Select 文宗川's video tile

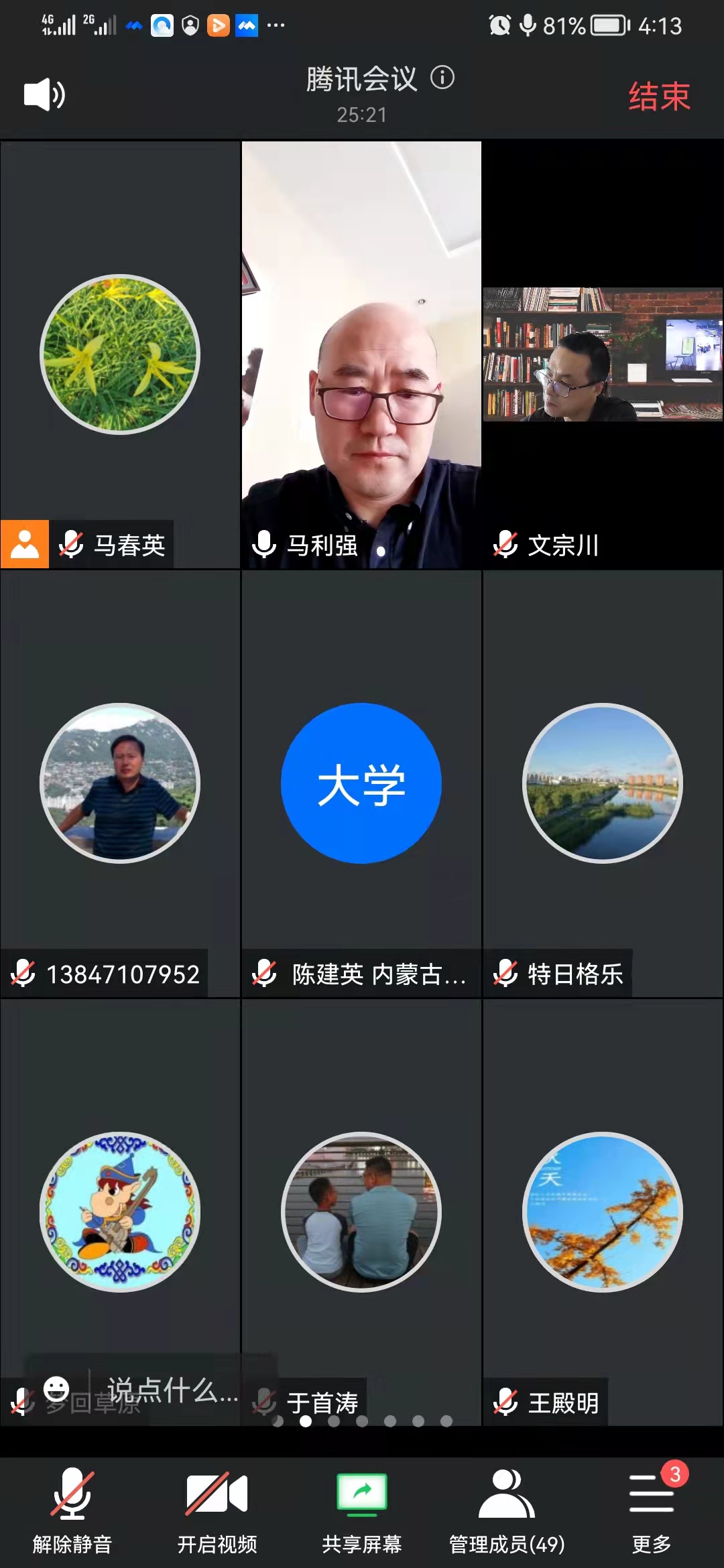603,354
